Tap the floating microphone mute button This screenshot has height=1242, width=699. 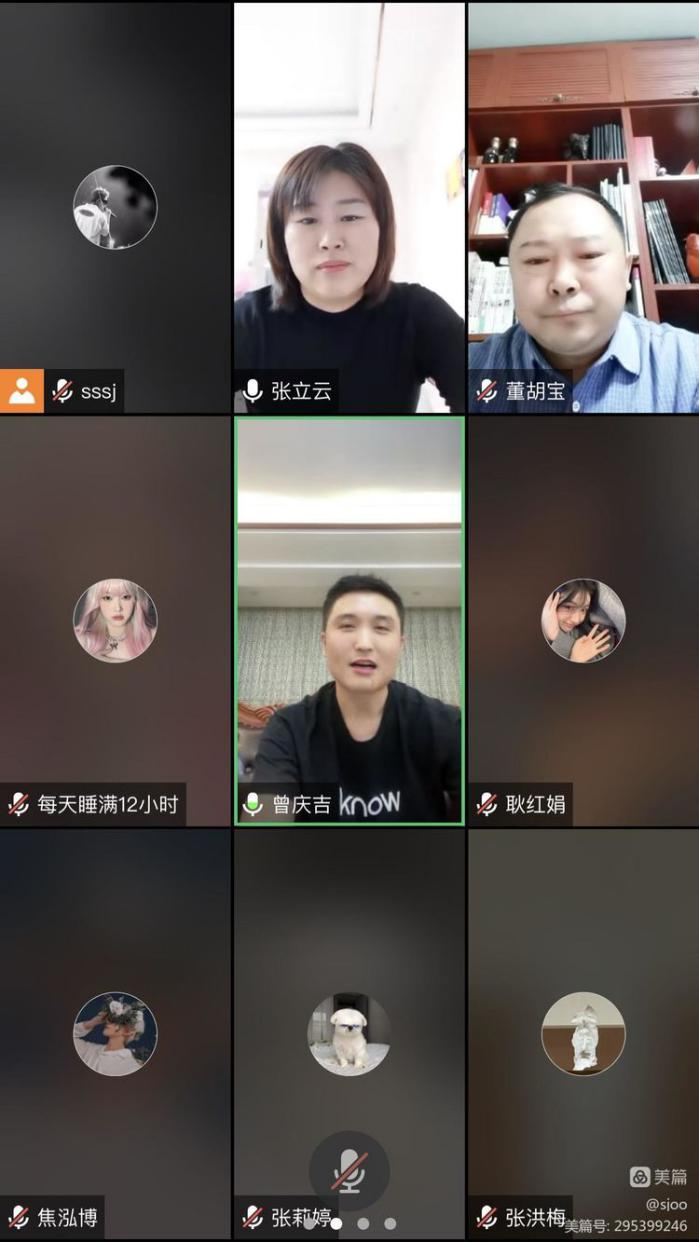pos(348,1171)
